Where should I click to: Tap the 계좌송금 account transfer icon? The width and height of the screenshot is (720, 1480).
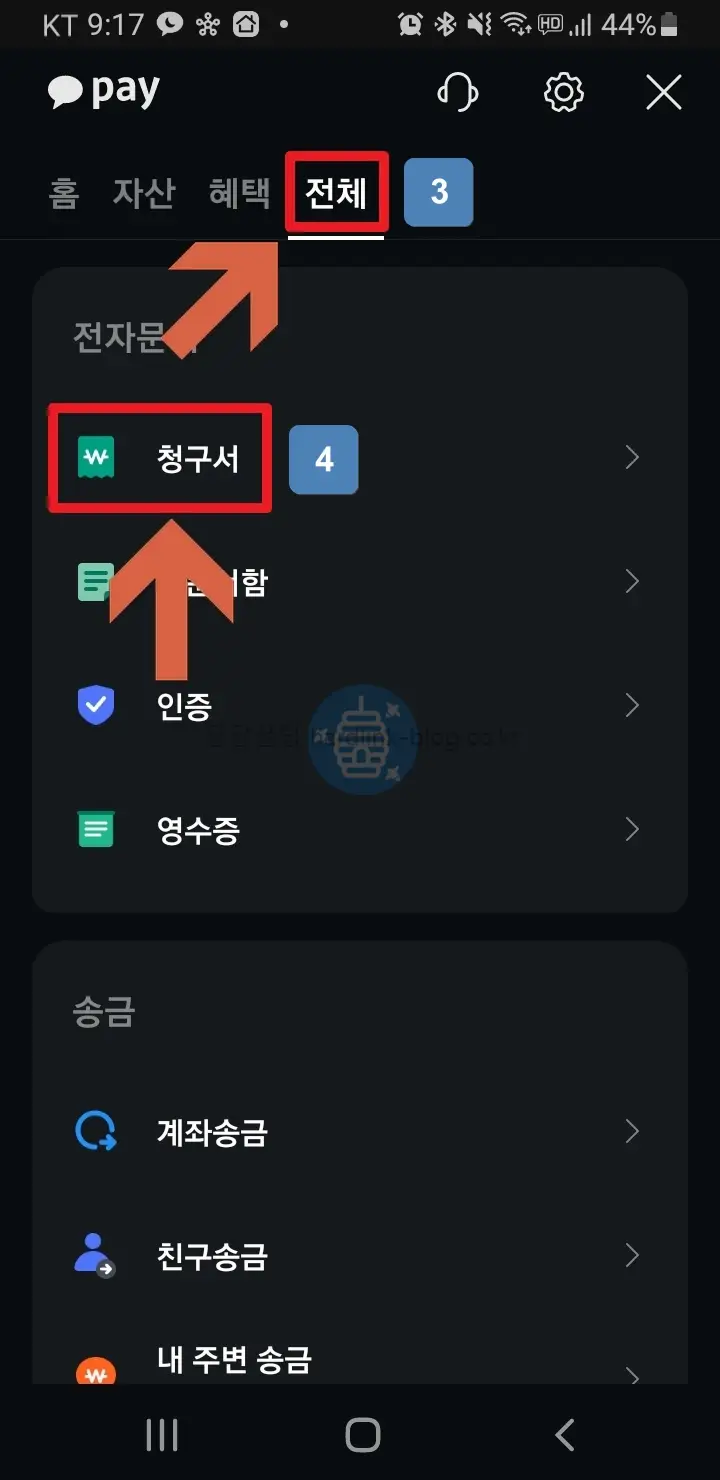pyautogui.click(x=95, y=1131)
